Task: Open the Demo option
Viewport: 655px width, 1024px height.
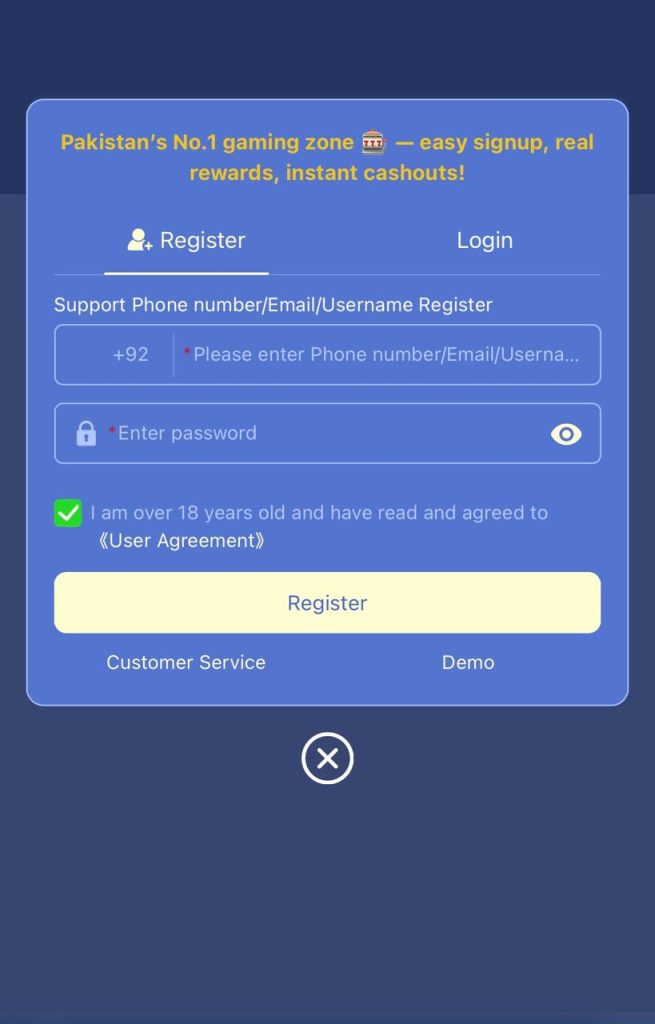Action: [x=468, y=663]
